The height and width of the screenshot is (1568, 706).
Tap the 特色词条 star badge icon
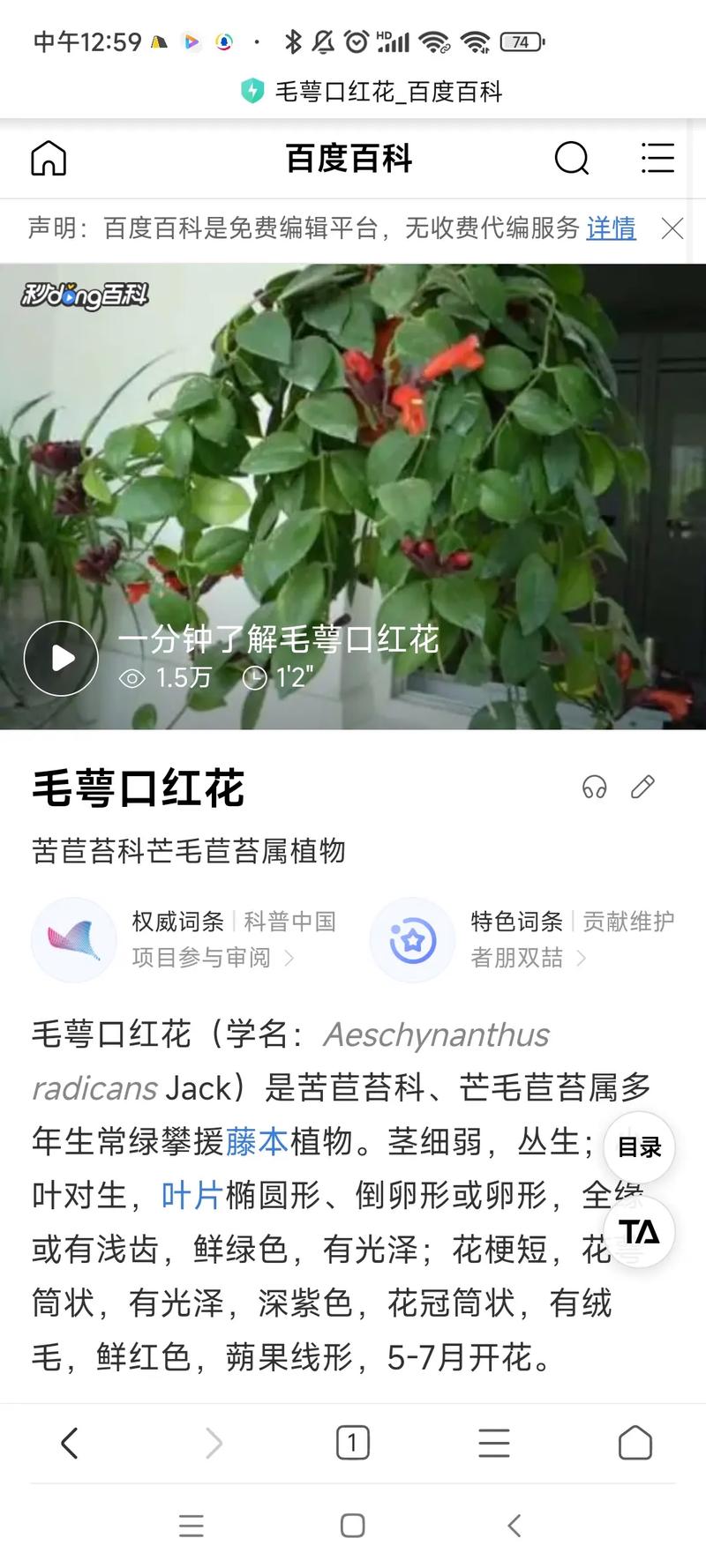412,940
